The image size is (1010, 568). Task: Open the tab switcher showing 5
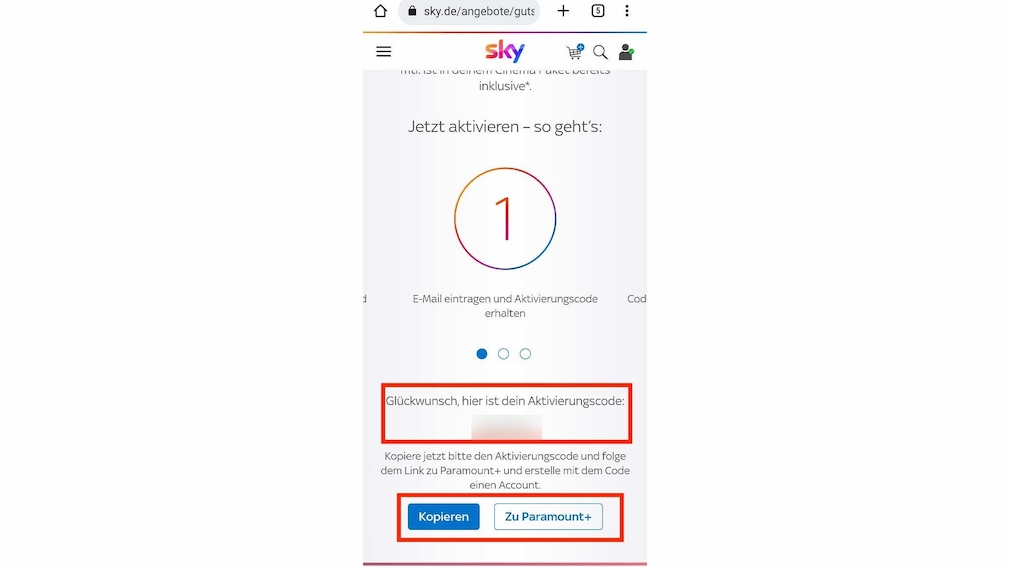[598, 11]
